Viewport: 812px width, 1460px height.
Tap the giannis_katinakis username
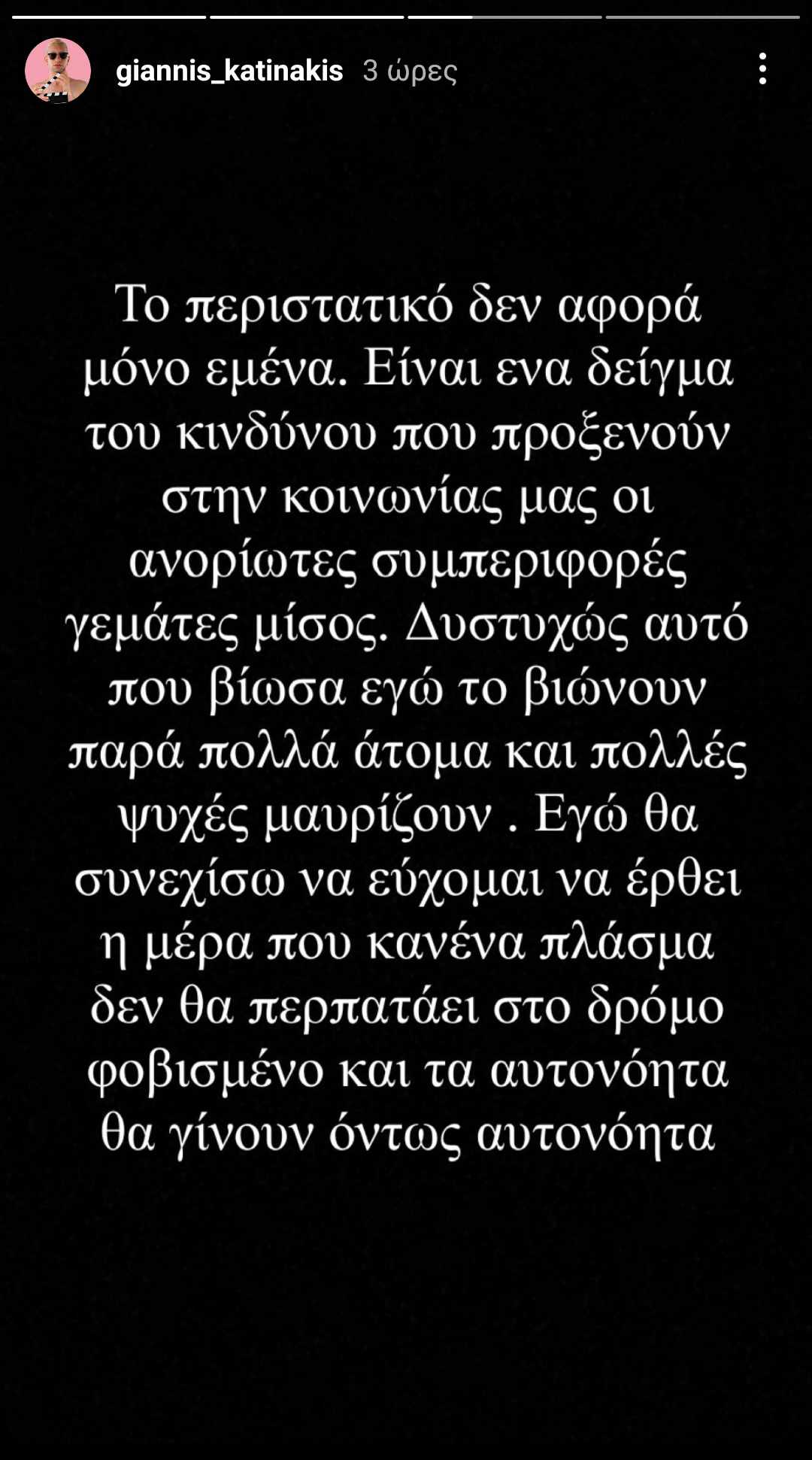point(229,71)
